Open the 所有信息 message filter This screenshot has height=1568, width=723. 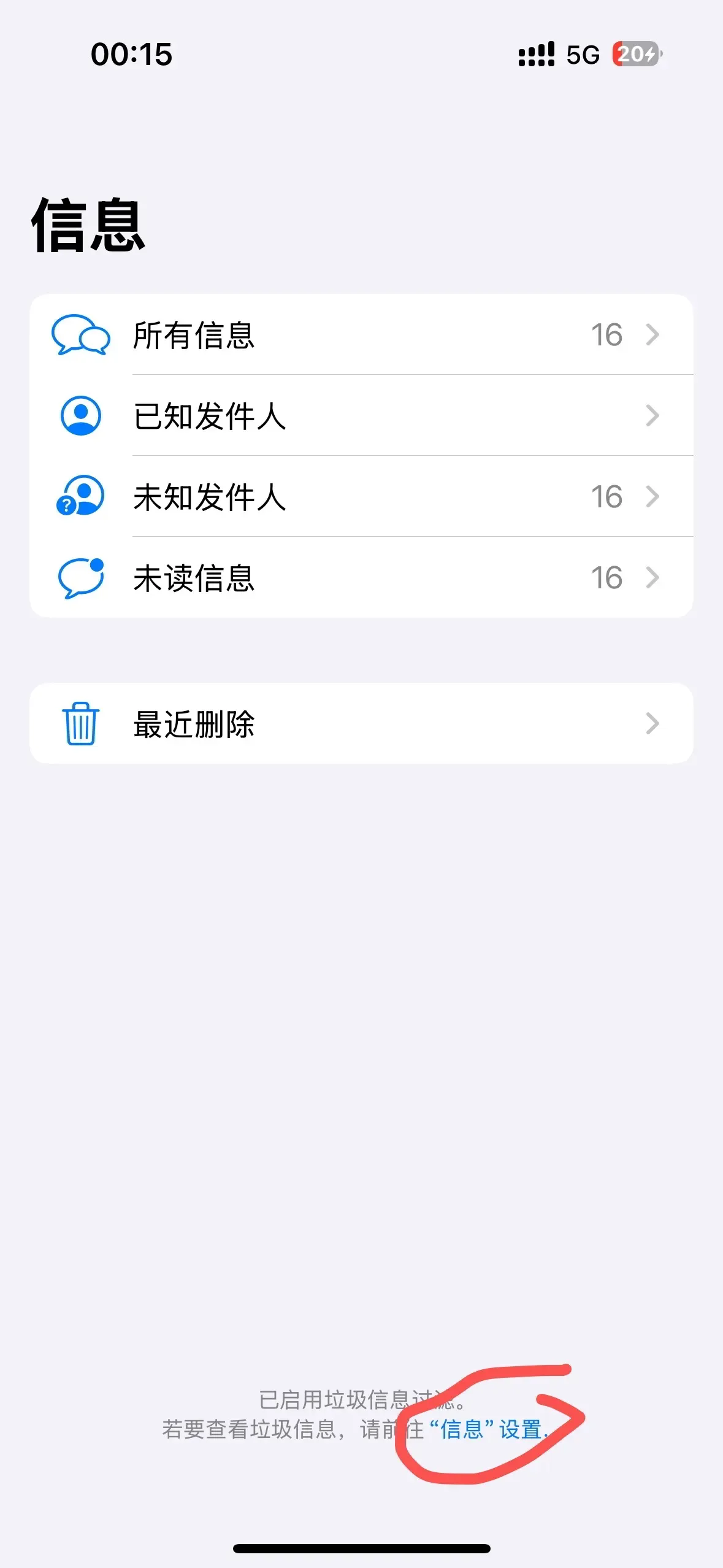(x=245, y=335)
